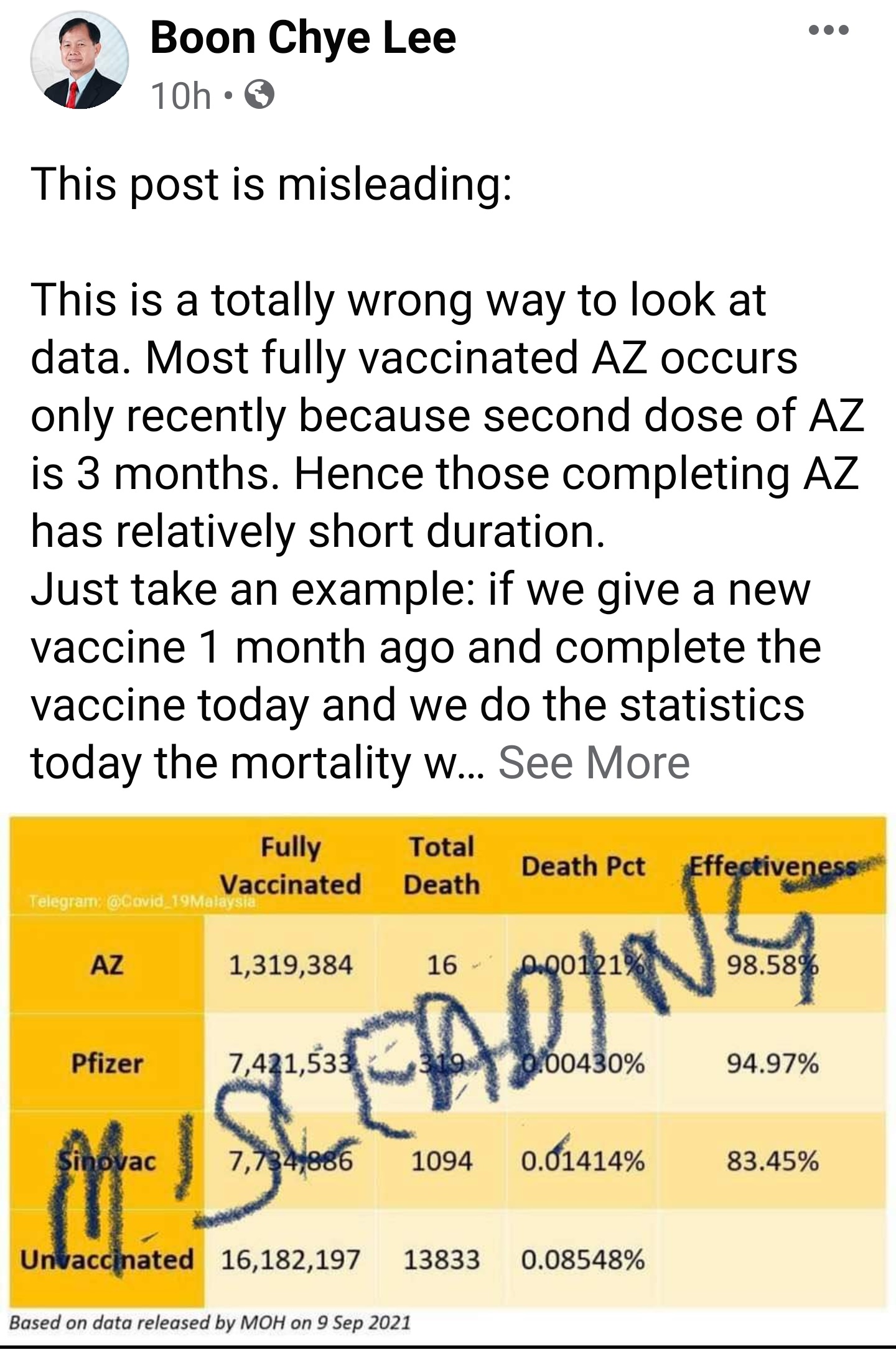Open the post's three-dot options menu

click(x=828, y=30)
